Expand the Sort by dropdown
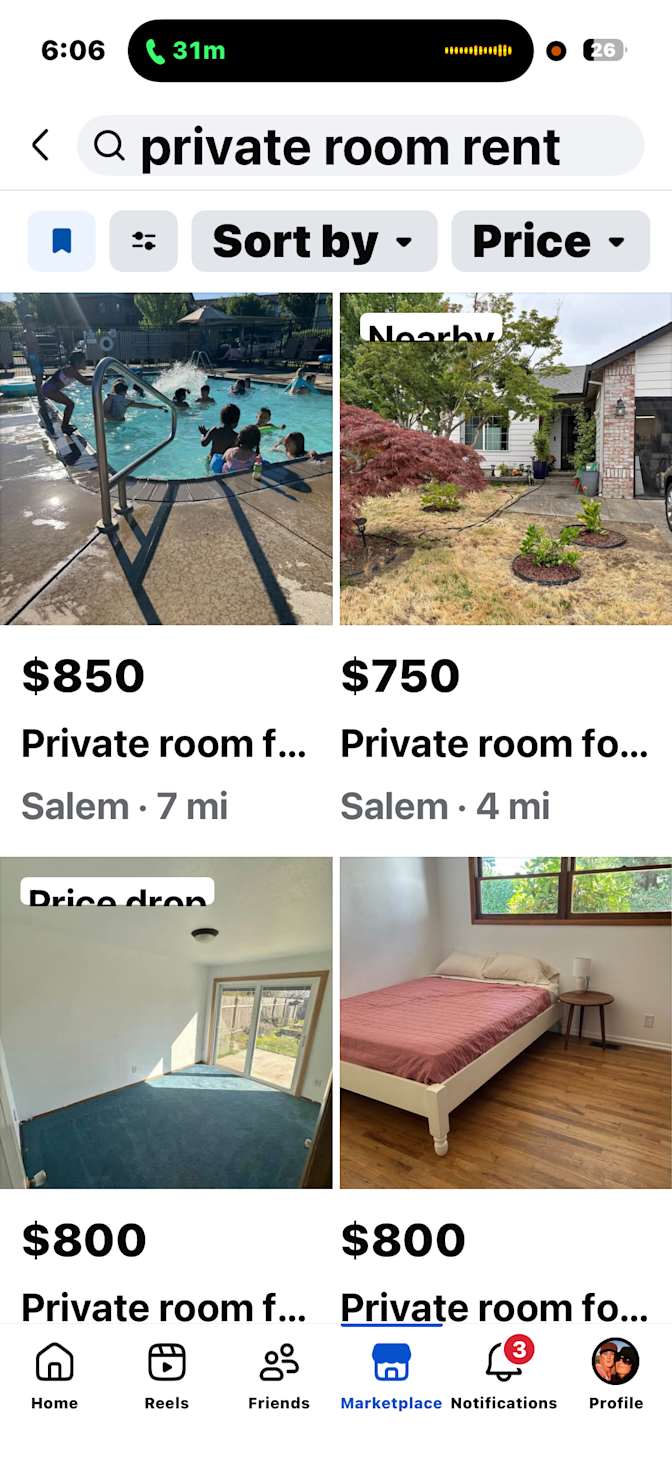This screenshot has width=672, height=1457. point(314,241)
